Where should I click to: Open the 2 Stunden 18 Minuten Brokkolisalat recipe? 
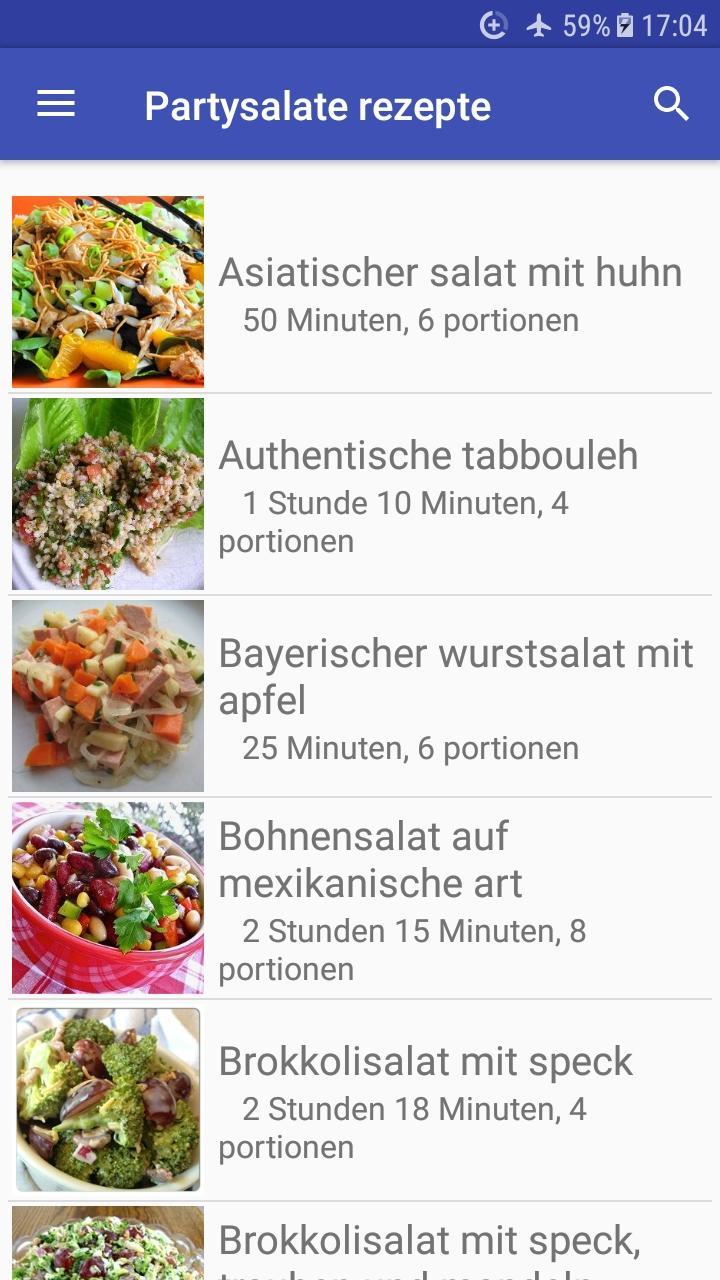coord(360,1100)
